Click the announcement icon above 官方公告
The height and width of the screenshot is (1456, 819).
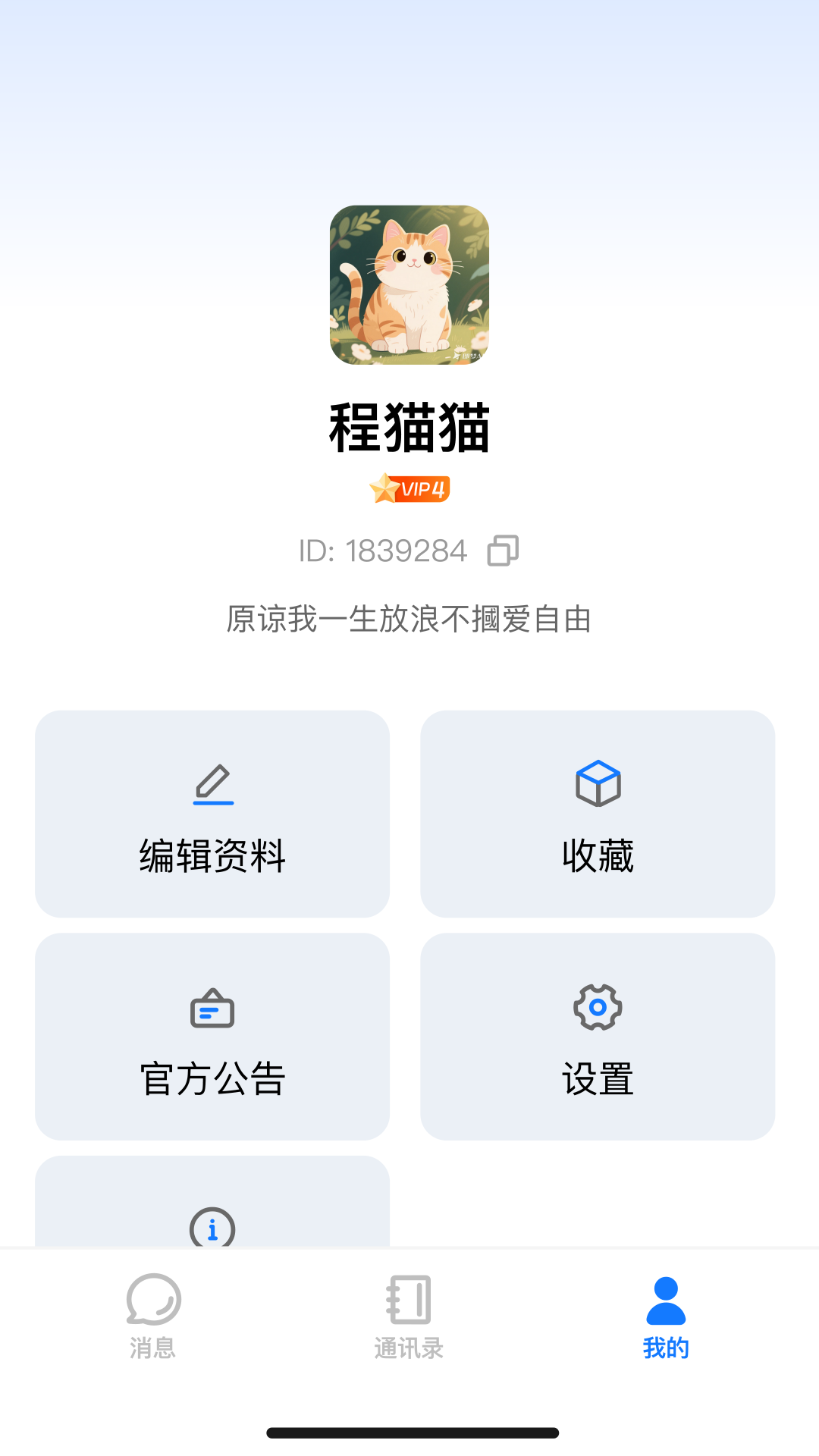[x=213, y=1008]
